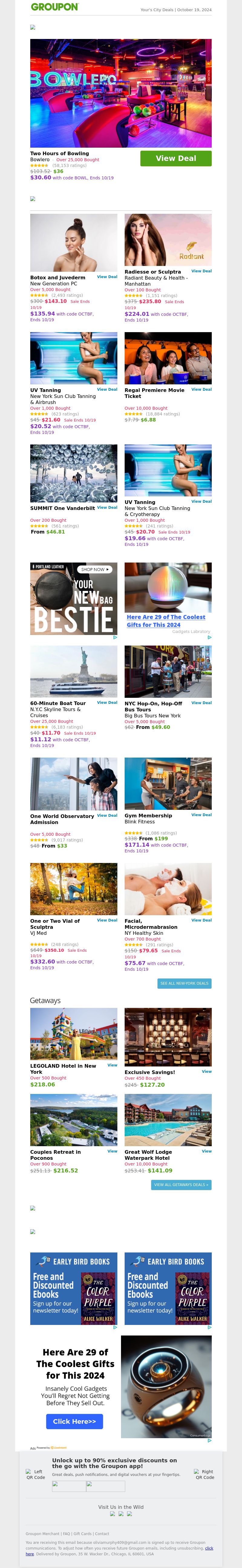
Task: Open the Blink Fitness Gym Membership deal
Action: click(x=201, y=814)
